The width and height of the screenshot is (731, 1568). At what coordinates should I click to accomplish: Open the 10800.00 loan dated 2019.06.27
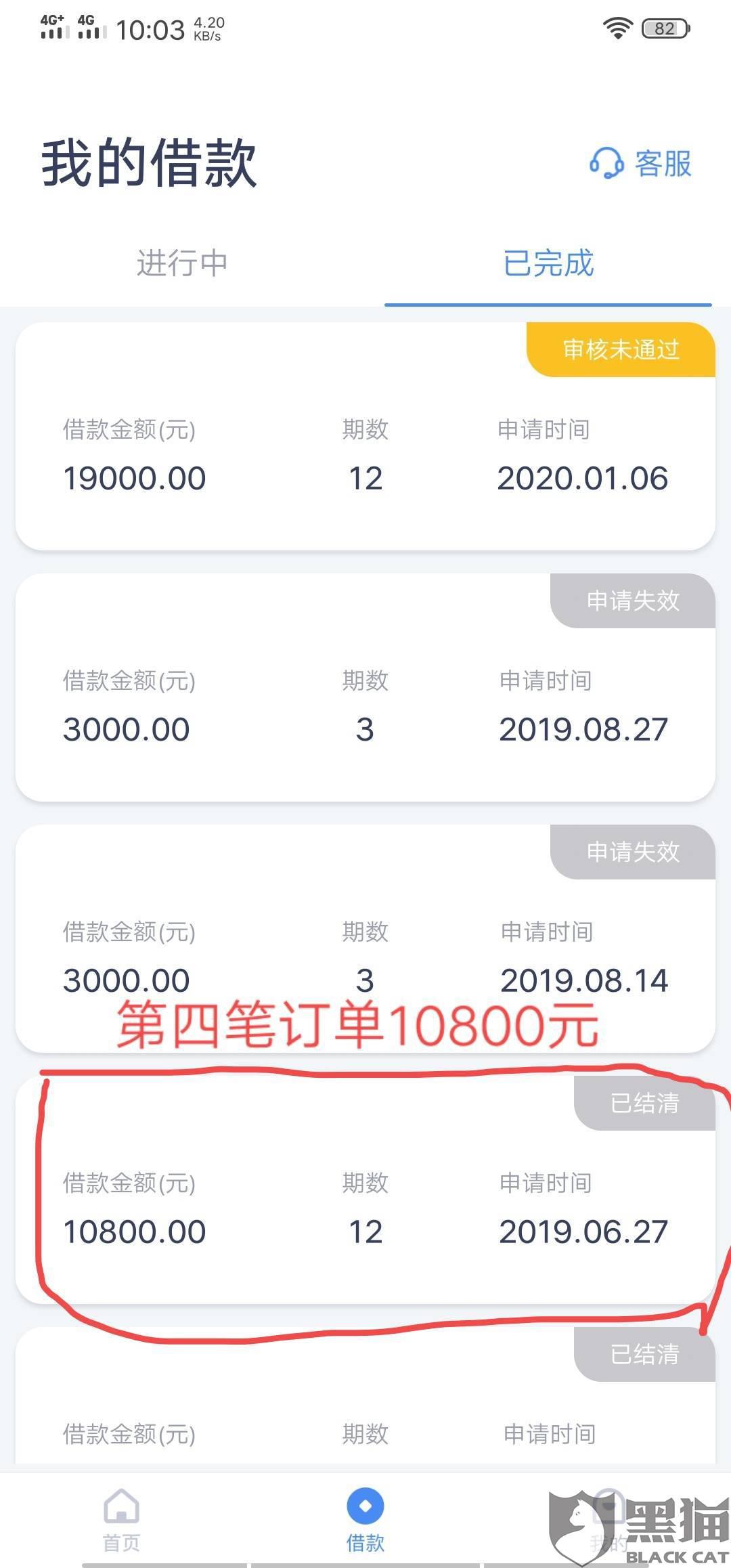pos(365,1190)
